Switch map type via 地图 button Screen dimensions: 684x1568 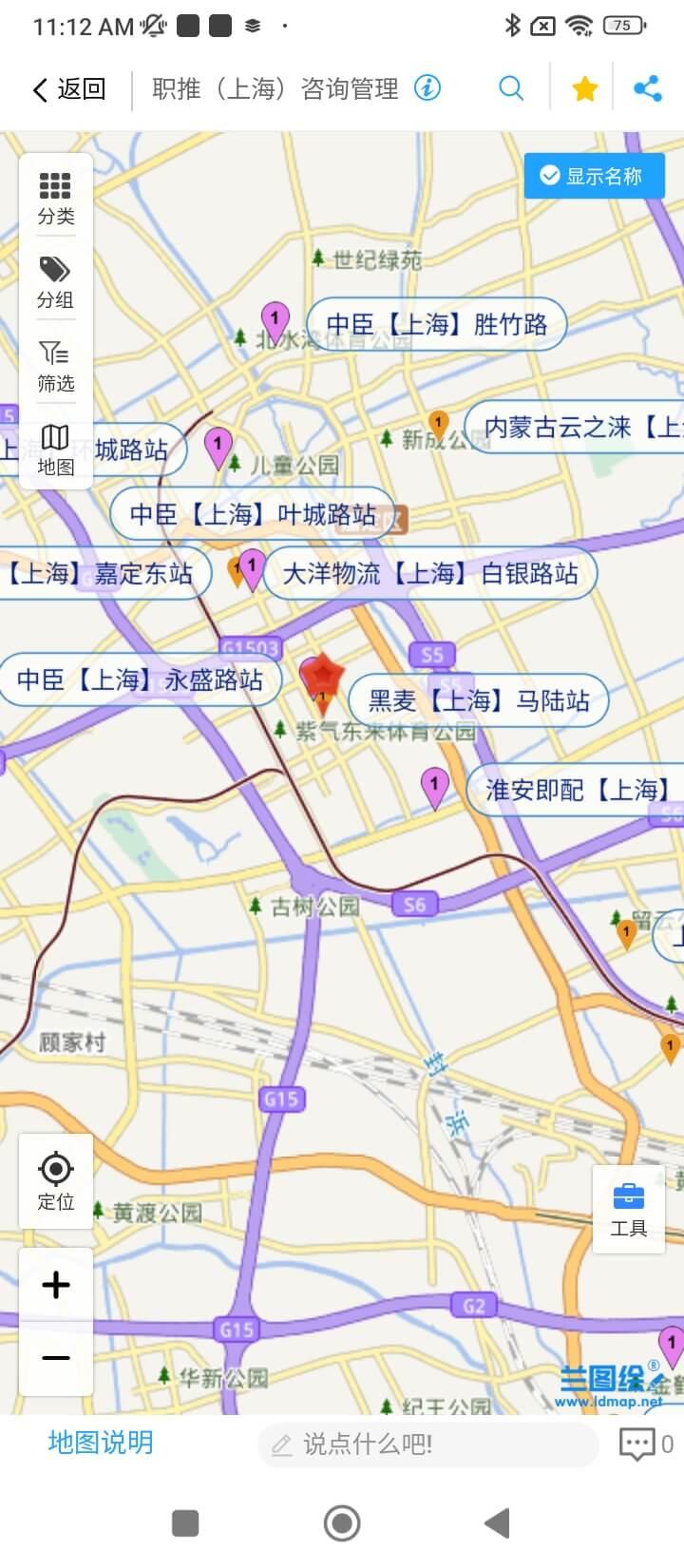point(55,449)
